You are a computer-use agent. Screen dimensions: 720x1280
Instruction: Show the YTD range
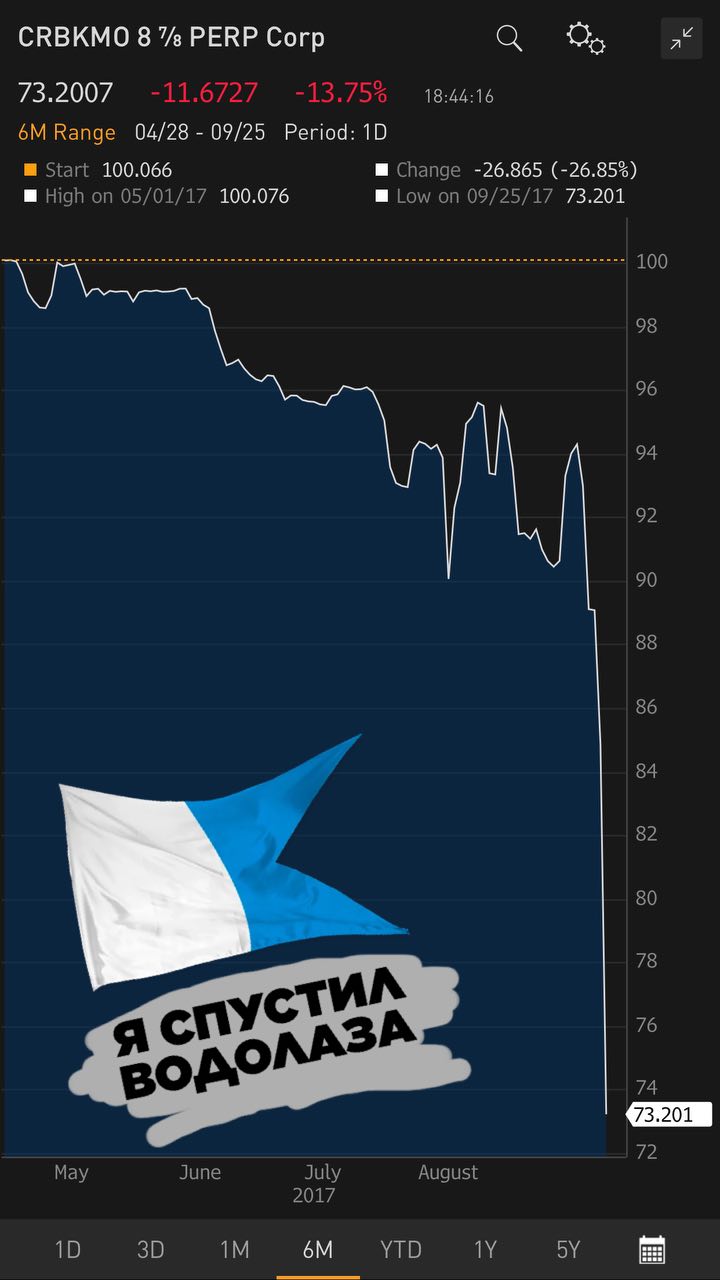coord(401,1249)
